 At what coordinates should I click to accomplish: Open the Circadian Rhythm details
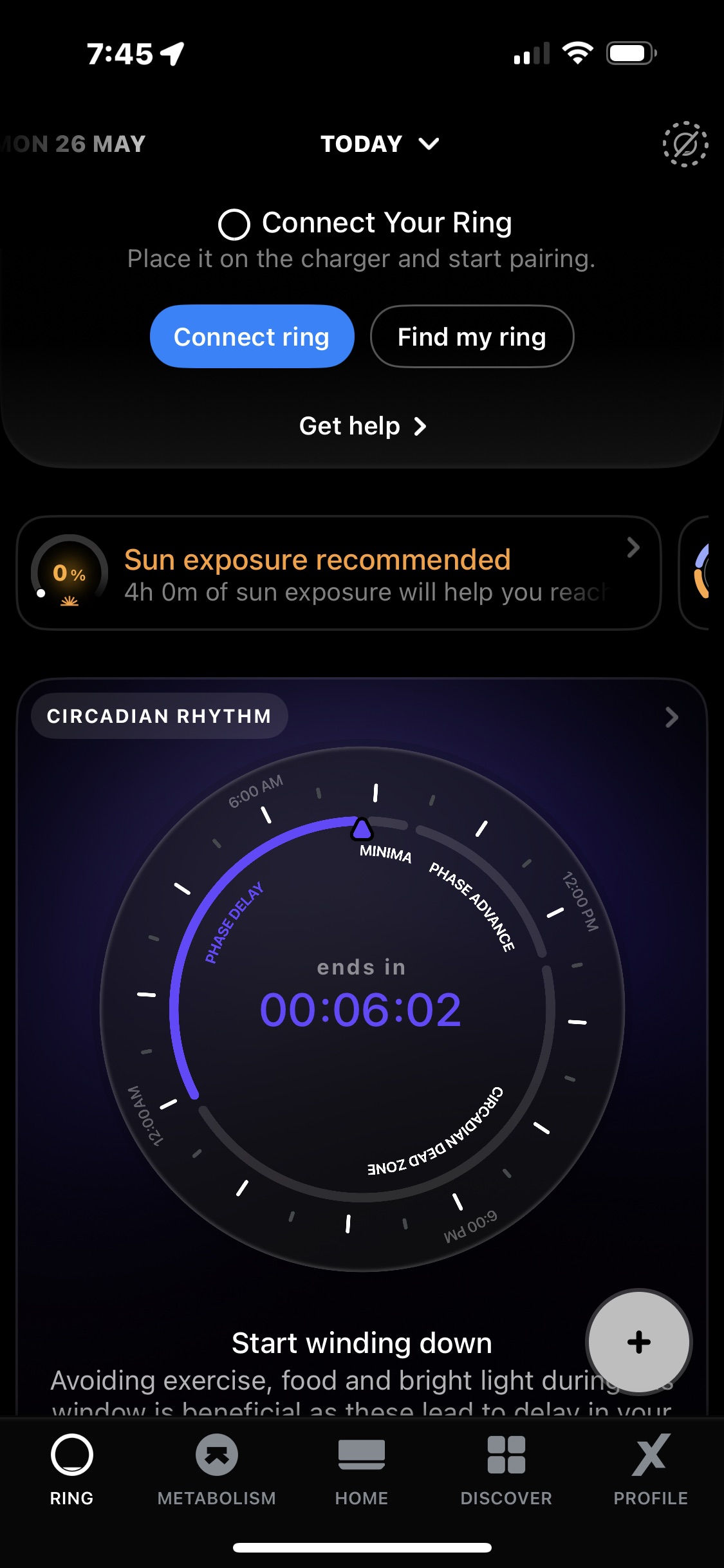click(671, 717)
